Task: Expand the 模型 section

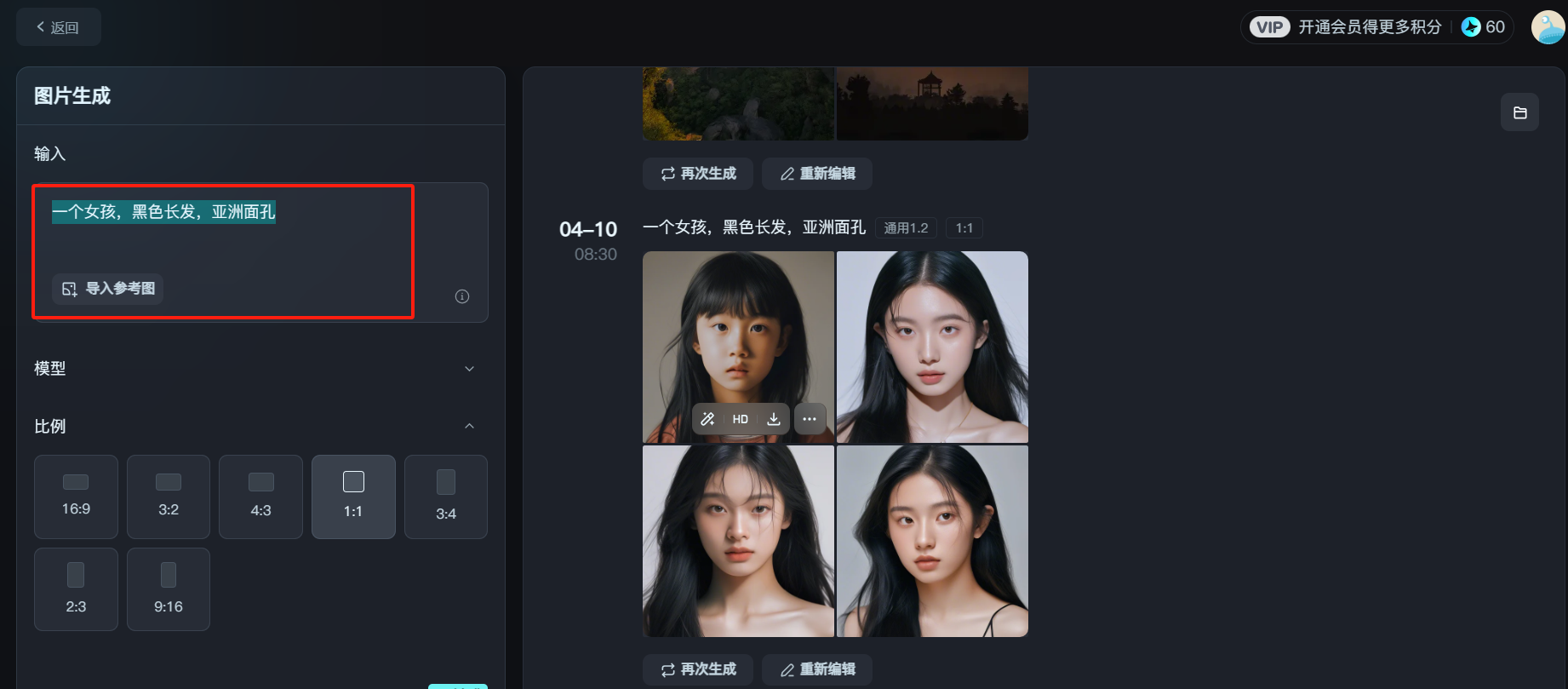Action: point(469,369)
